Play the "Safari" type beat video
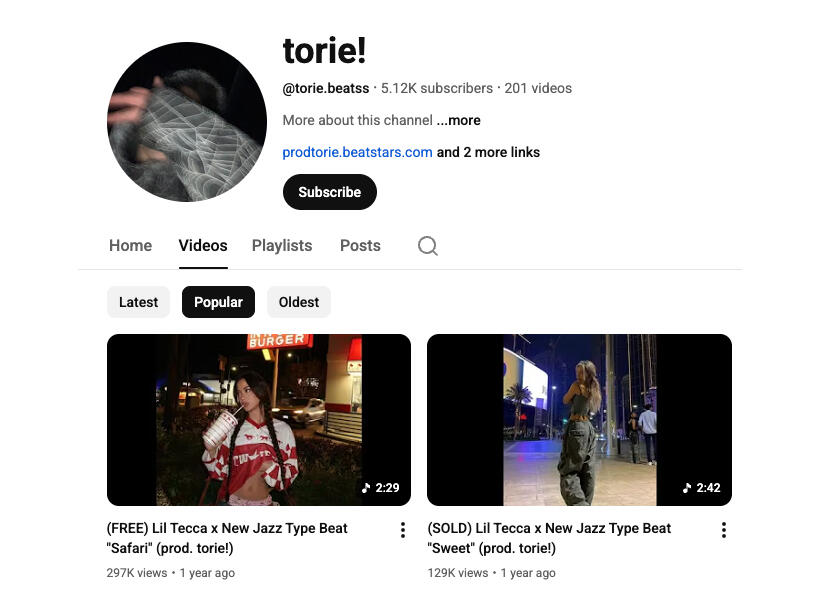Viewport: 820px width, 615px height. coord(259,420)
